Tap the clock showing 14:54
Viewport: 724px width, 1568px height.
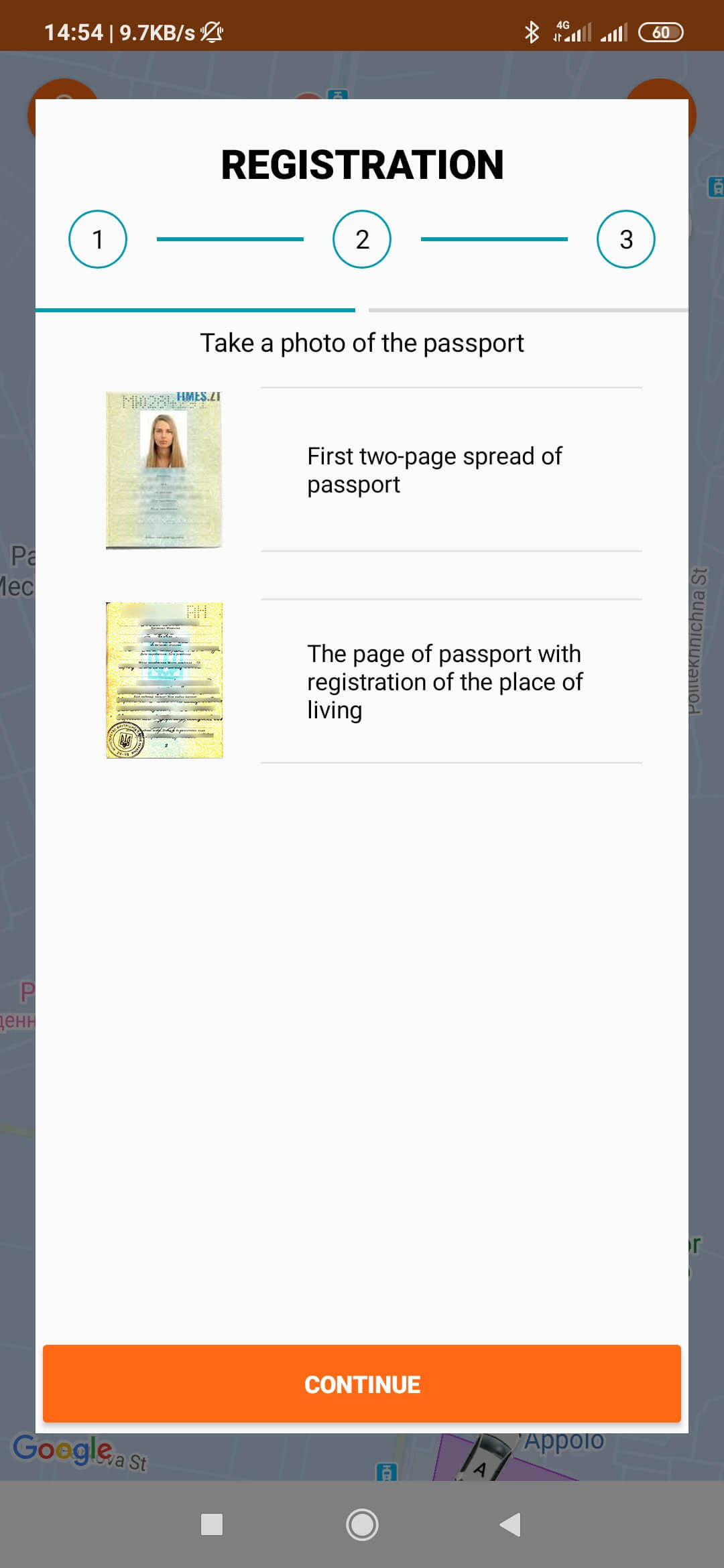[74, 31]
